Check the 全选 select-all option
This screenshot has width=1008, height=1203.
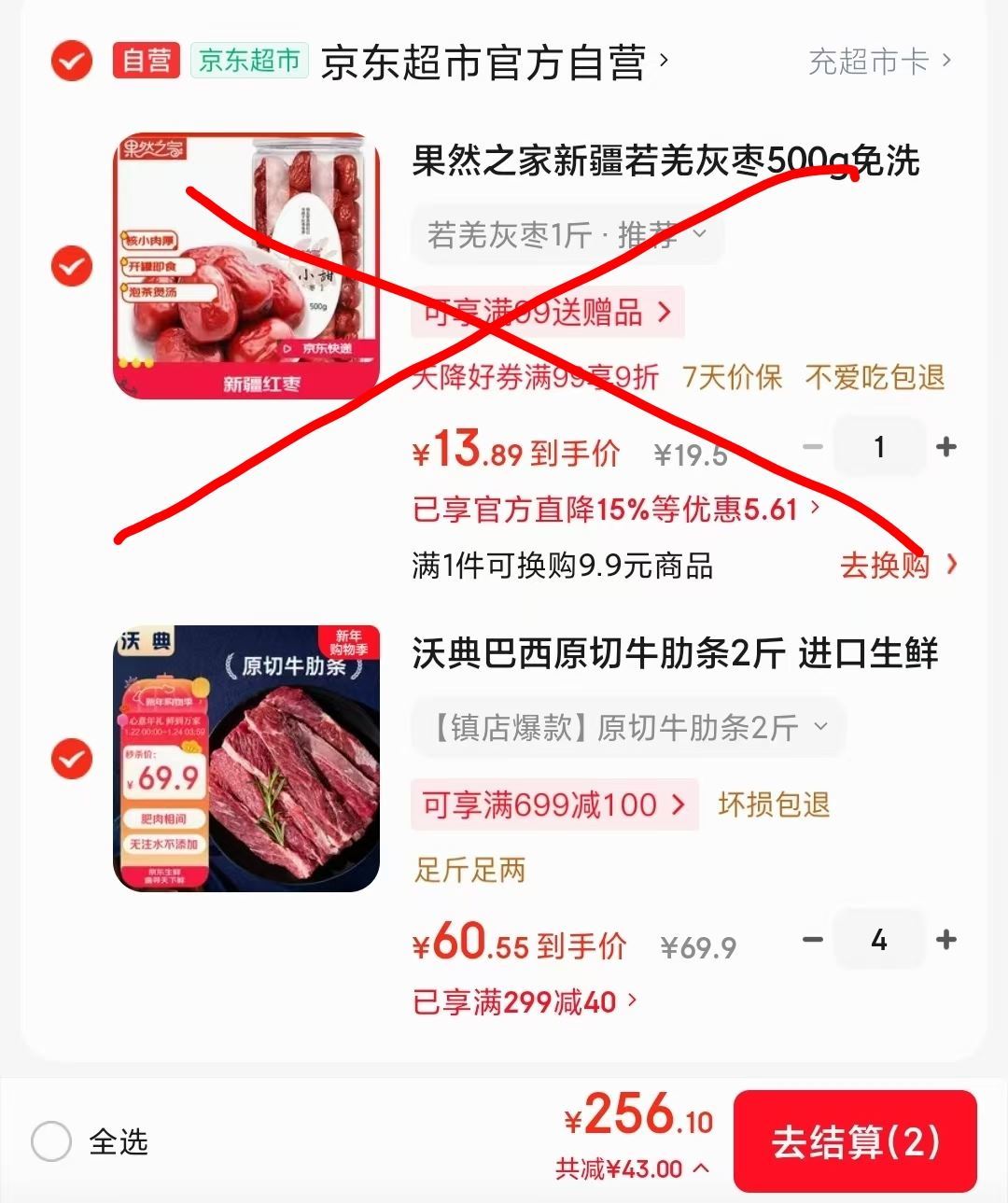51,1141
